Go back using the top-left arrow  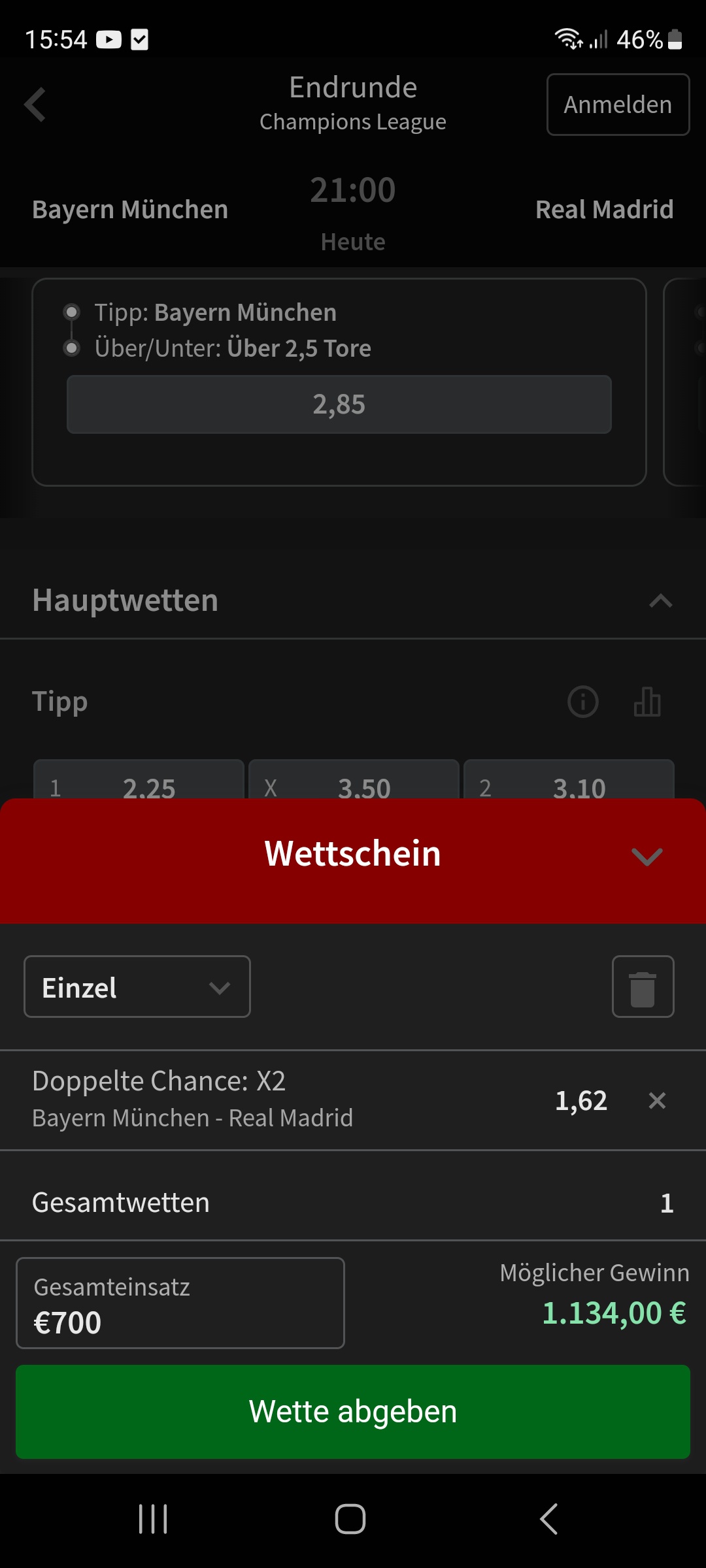35,105
